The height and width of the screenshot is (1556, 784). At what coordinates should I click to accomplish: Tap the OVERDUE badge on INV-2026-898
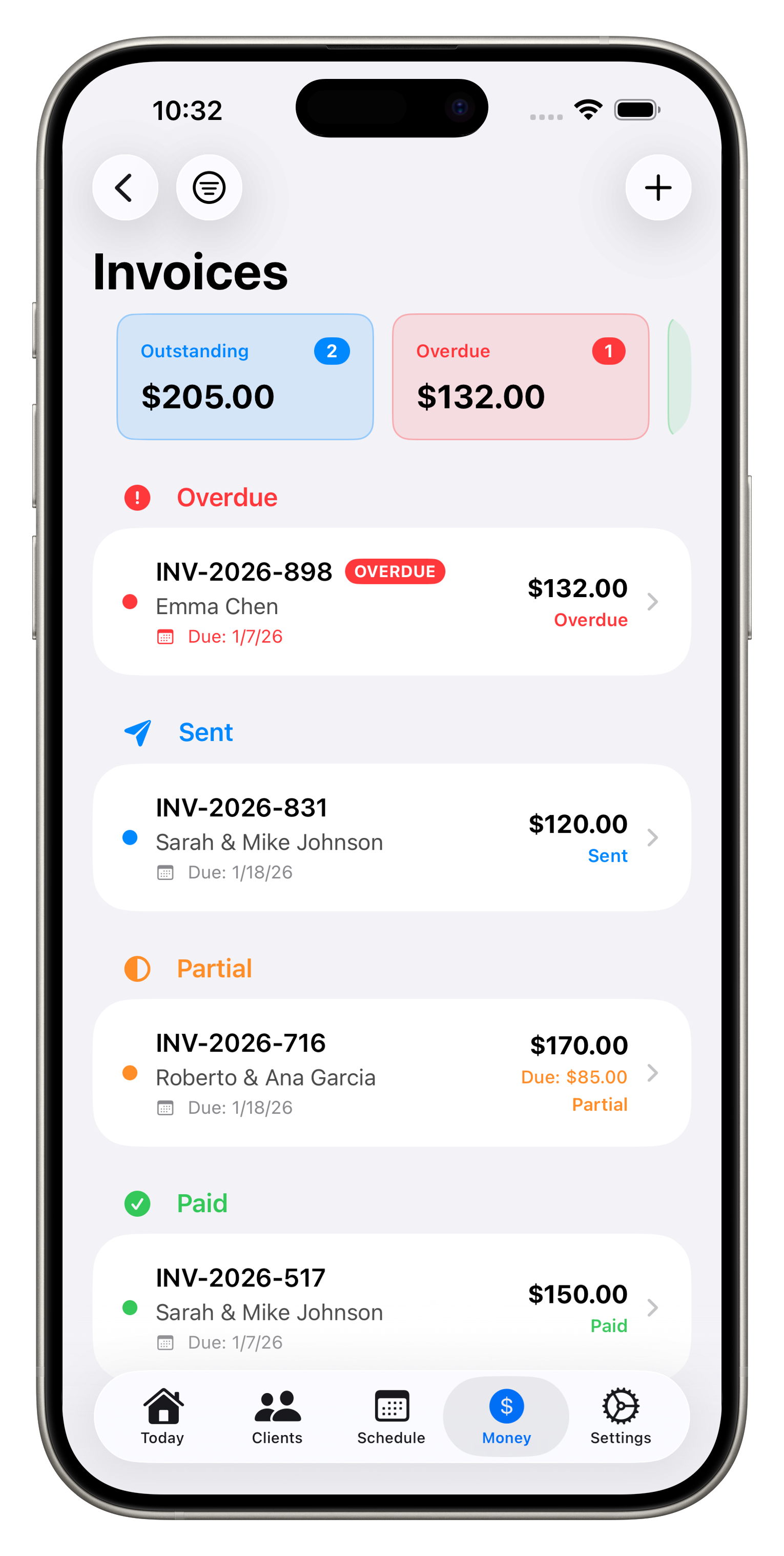click(396, 571)
